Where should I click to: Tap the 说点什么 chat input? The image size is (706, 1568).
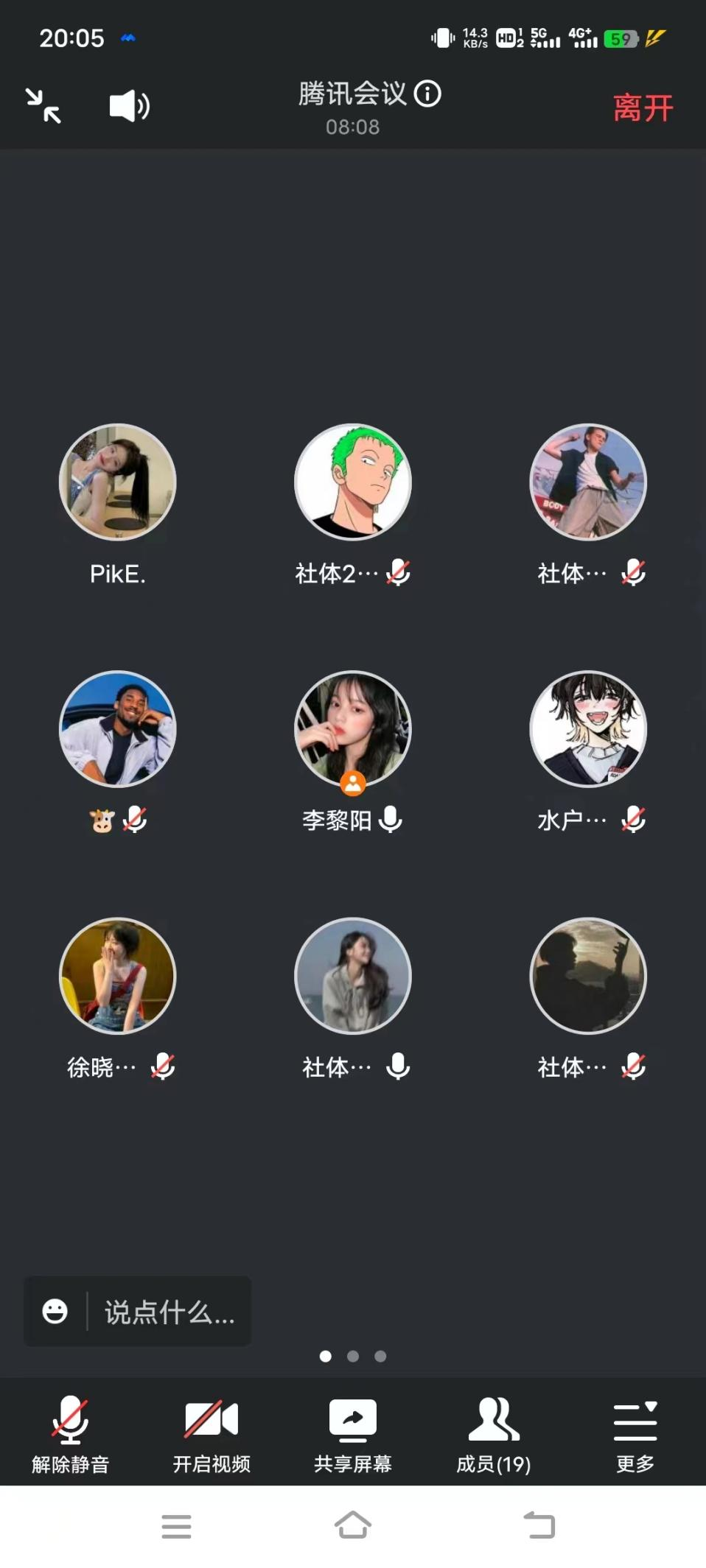(x=169, y=1312)
